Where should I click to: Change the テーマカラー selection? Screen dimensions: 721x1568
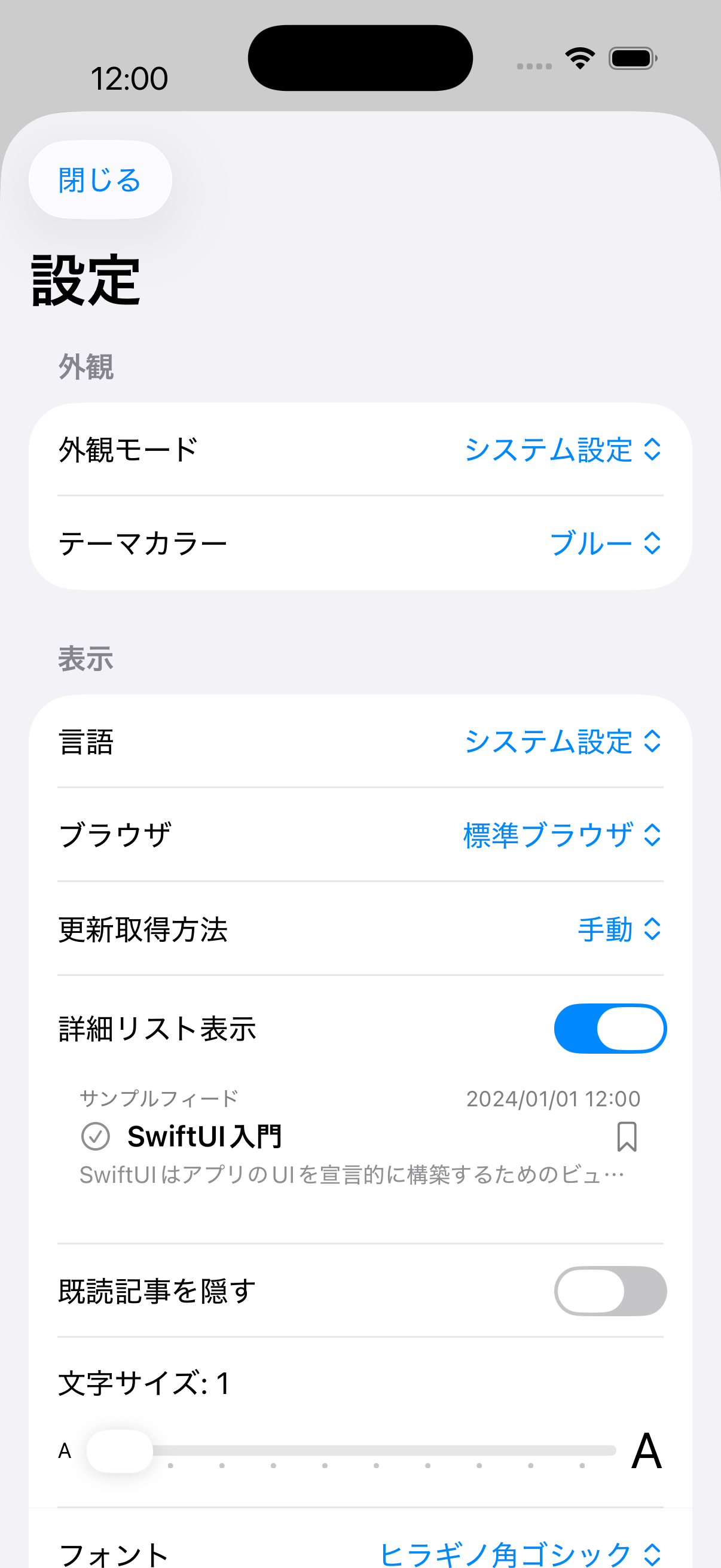tap(605, 543)
